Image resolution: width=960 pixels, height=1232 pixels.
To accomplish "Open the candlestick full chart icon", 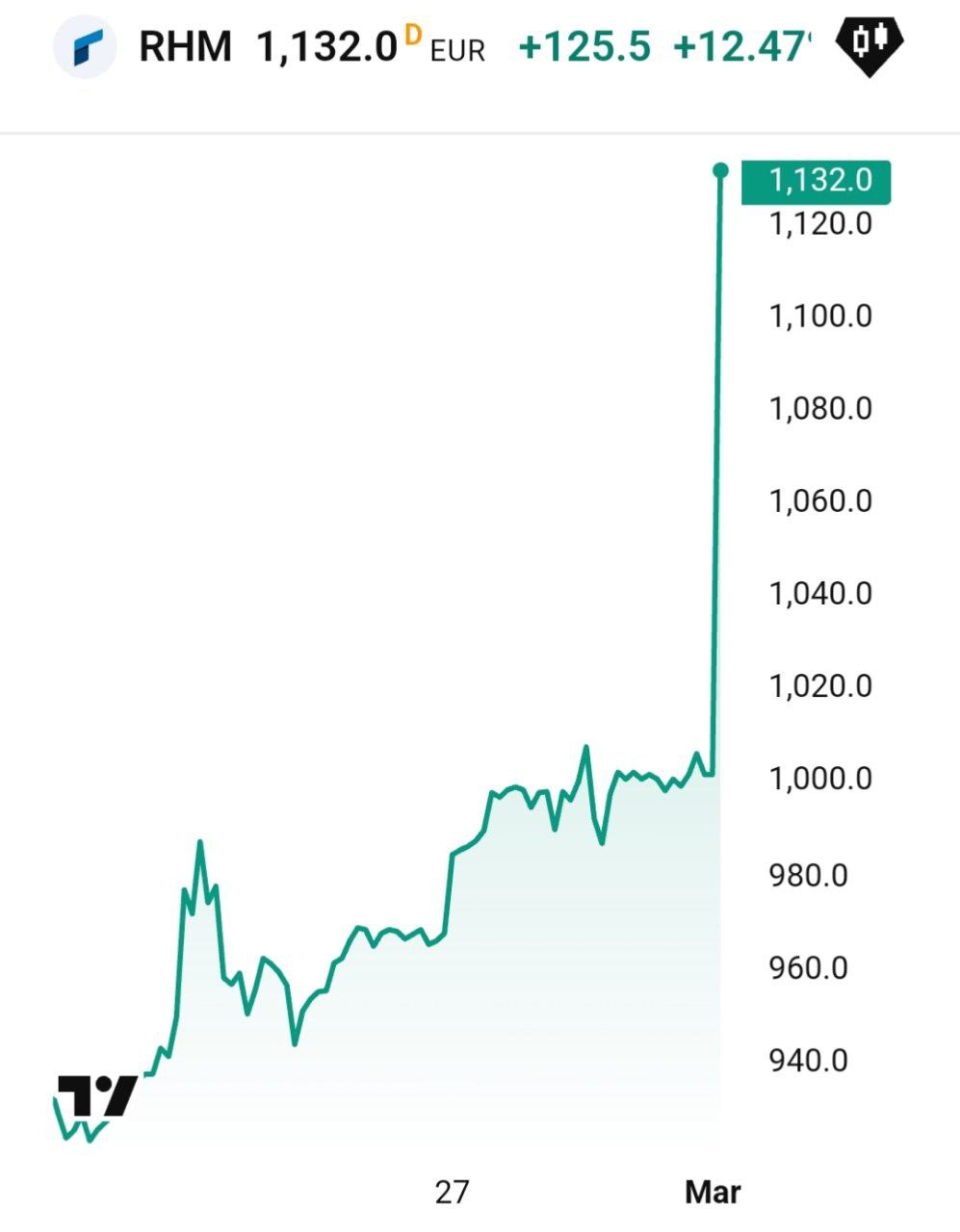I will click(x=868, y=43).
